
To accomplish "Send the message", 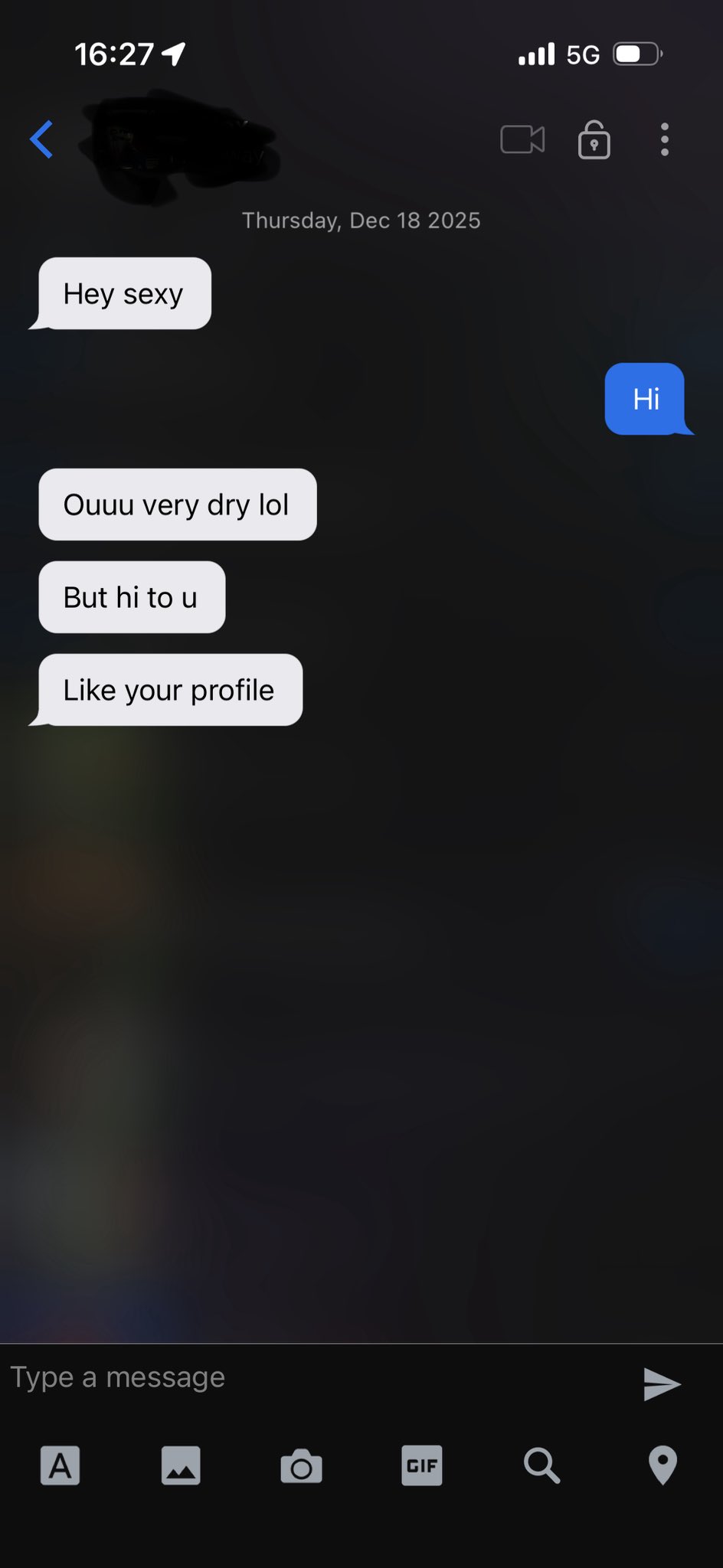I will pos(662,1383).
